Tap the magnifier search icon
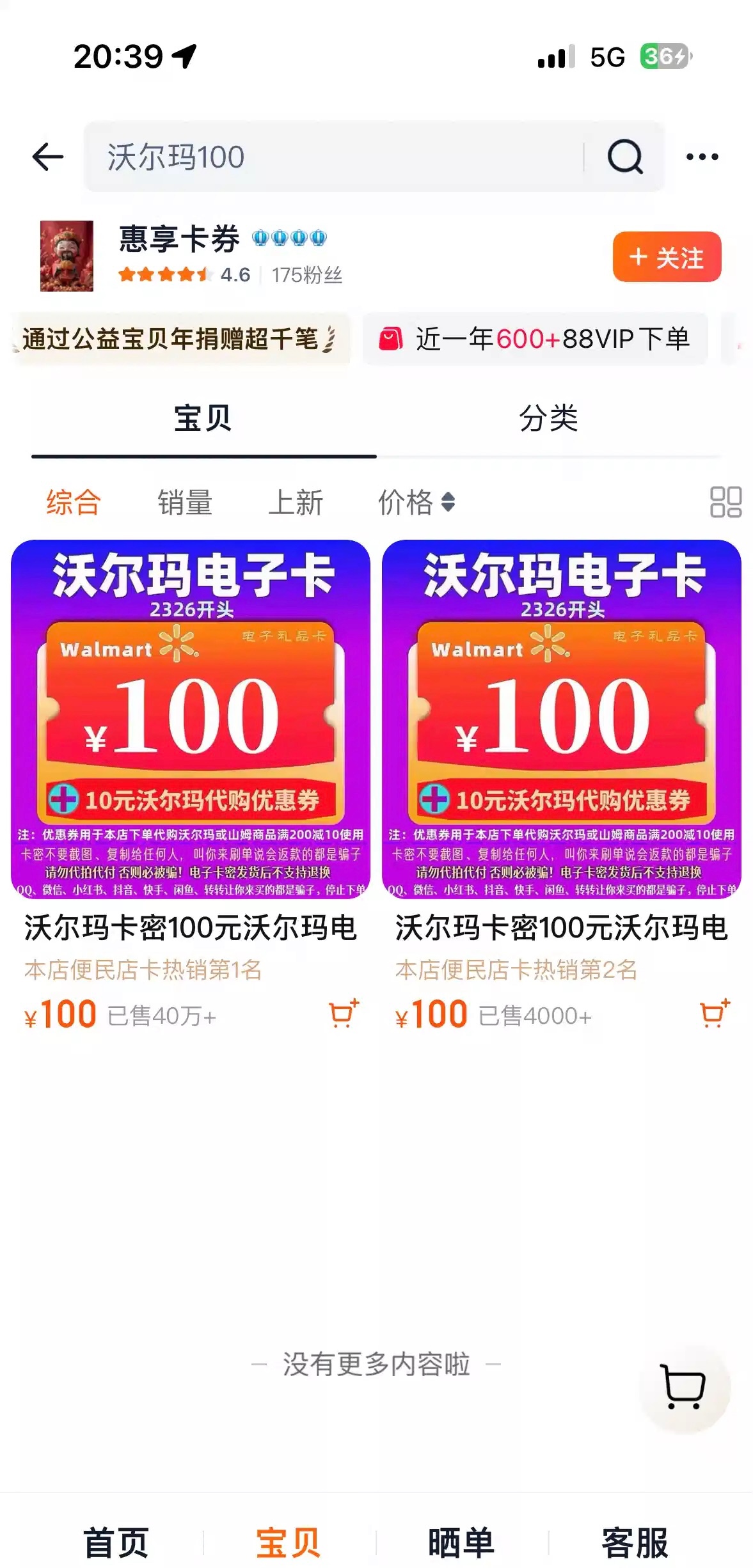753x1568 pixels. 624,157
